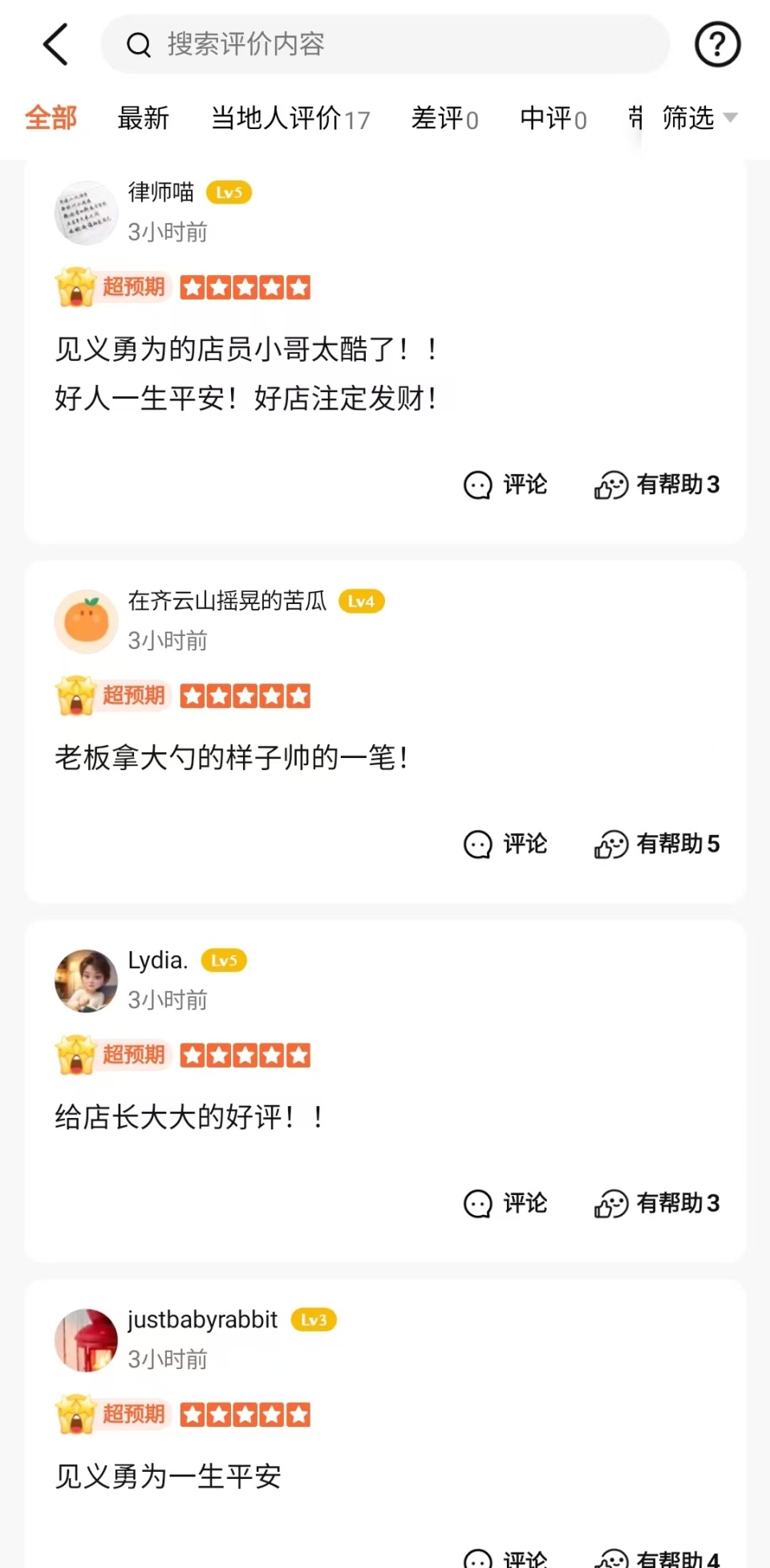Select the 差评 tab
Viewport: 770px width, 1568px height.
click(x=444, y=118)
